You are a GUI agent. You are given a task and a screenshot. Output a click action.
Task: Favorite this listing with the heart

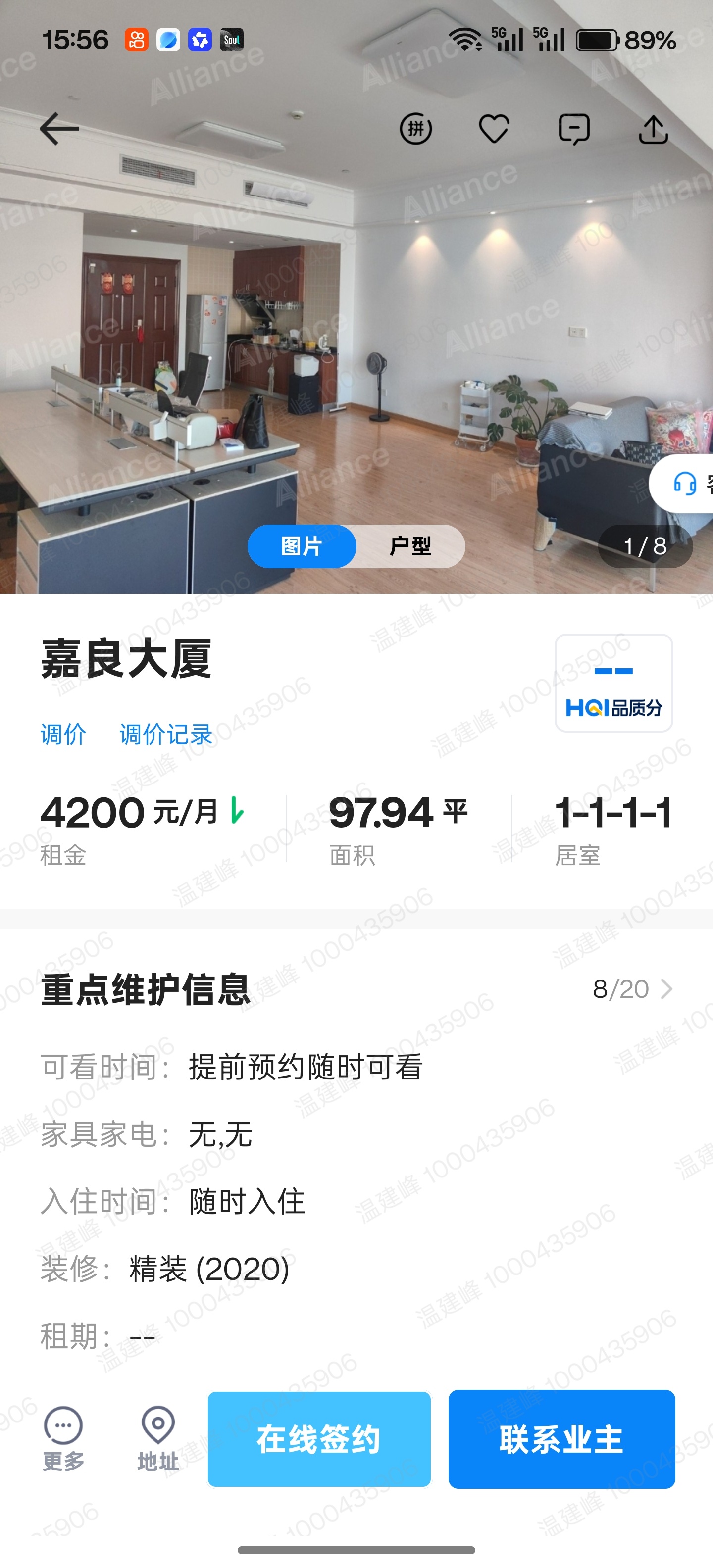tap(494, 129)
